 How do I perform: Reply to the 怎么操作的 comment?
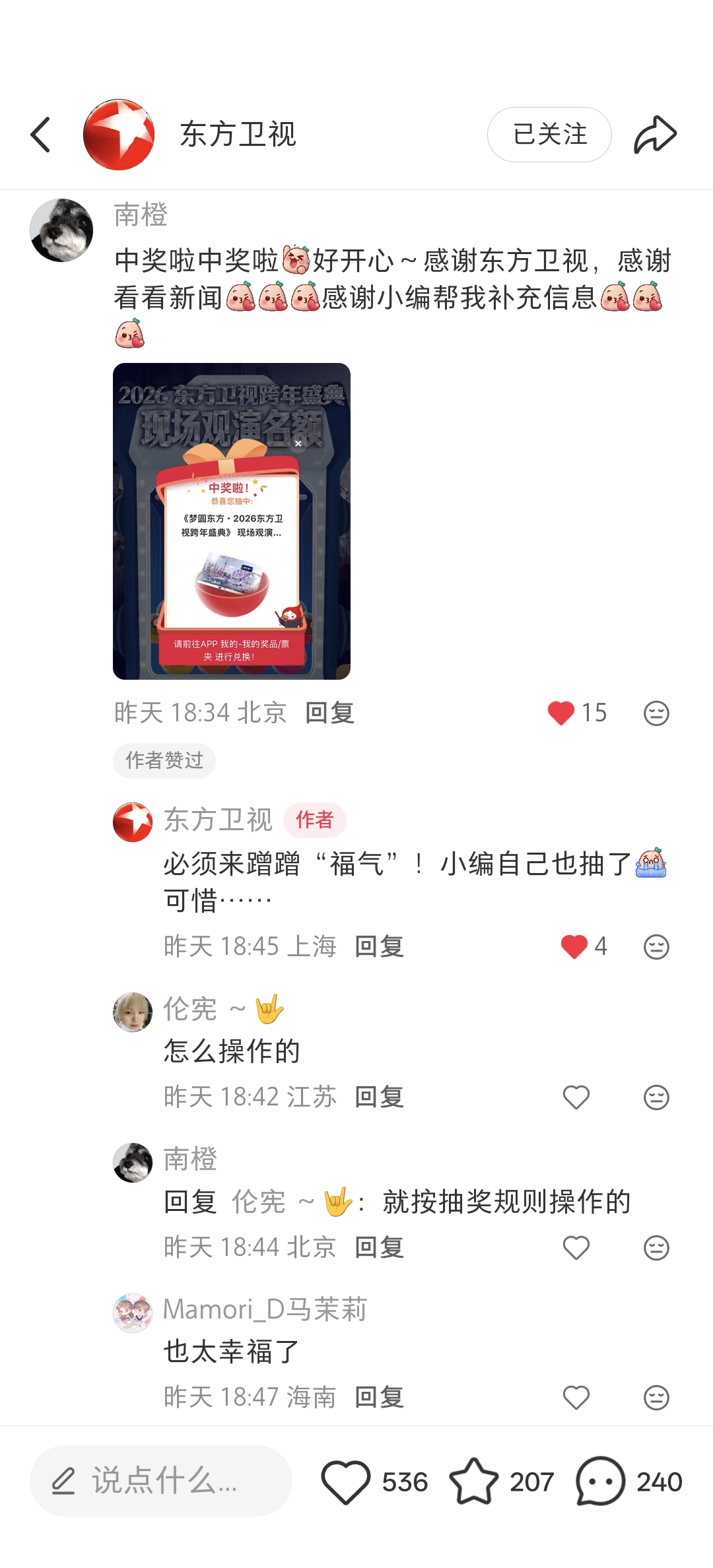379,1097
